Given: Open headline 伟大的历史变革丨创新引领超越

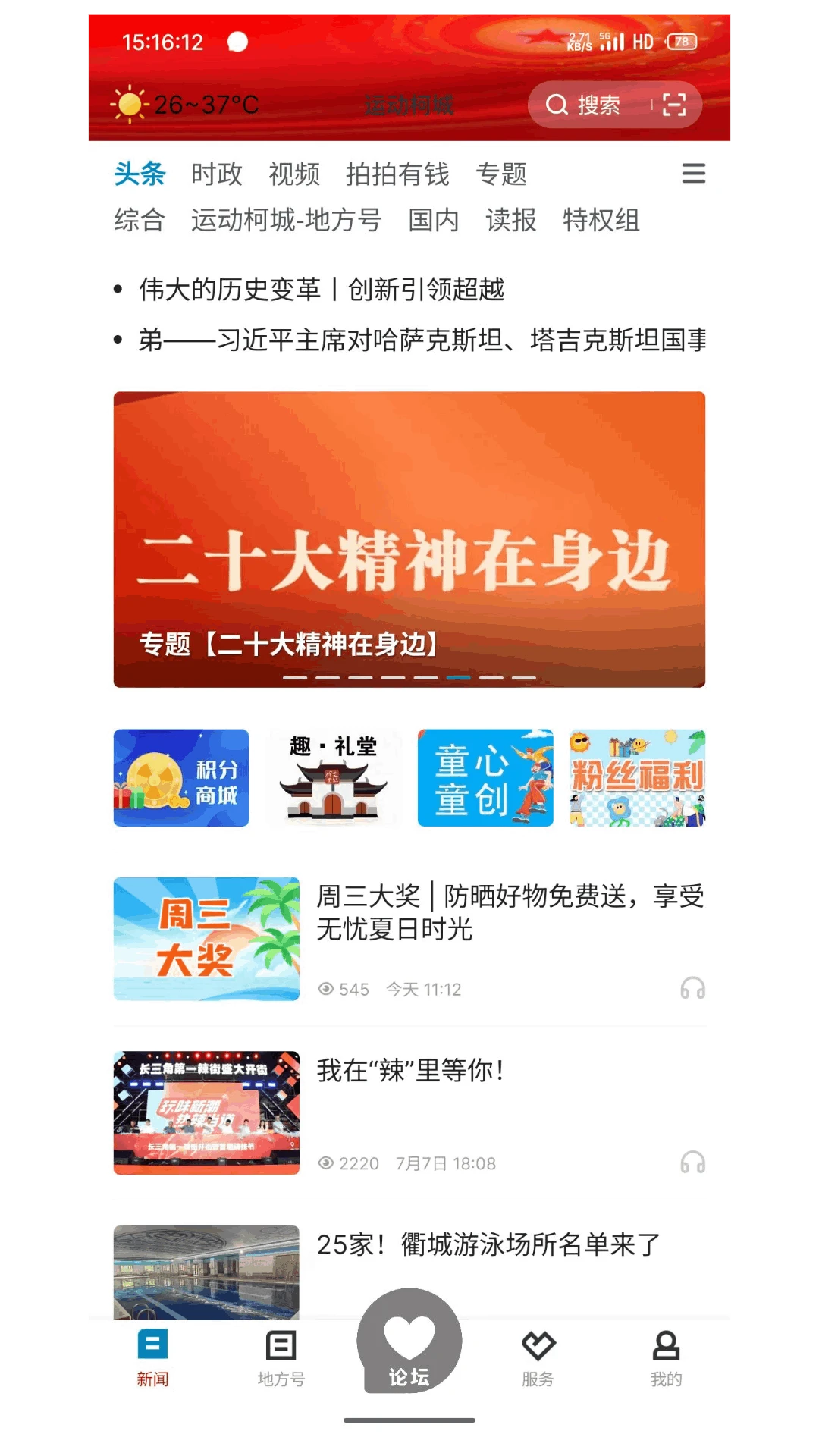Looking at the screenshot, I should [322, 290].
